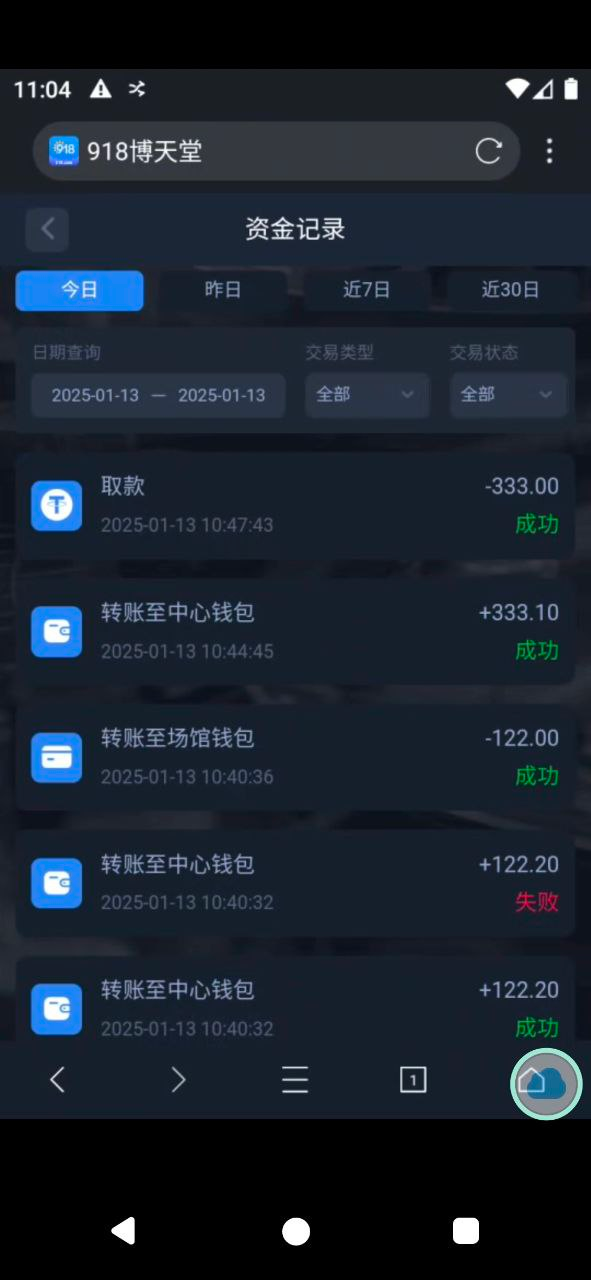The image size is (591, 1280).
Task: Reload the page with the refresh icon
Action: pyautogui.click(x=488, y=151)
